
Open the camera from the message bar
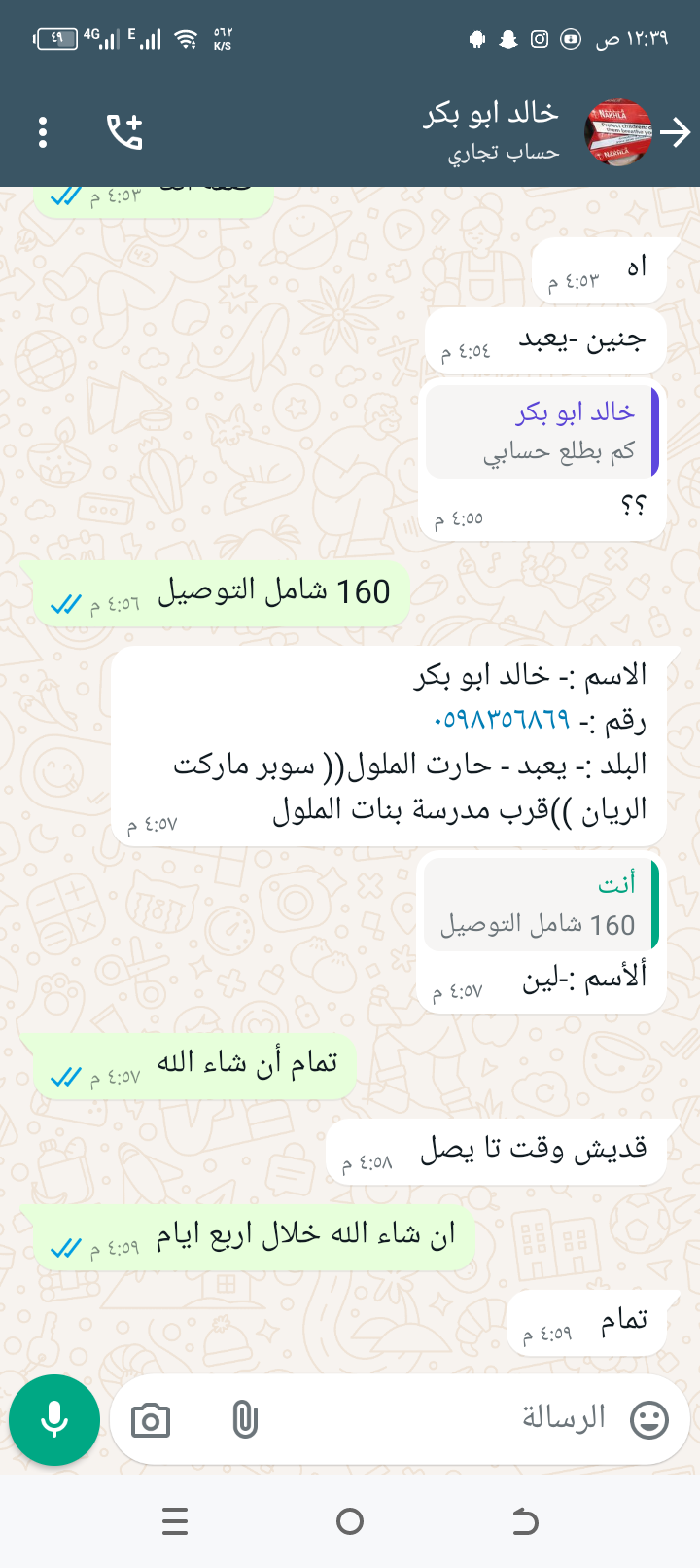(151, 1421)
